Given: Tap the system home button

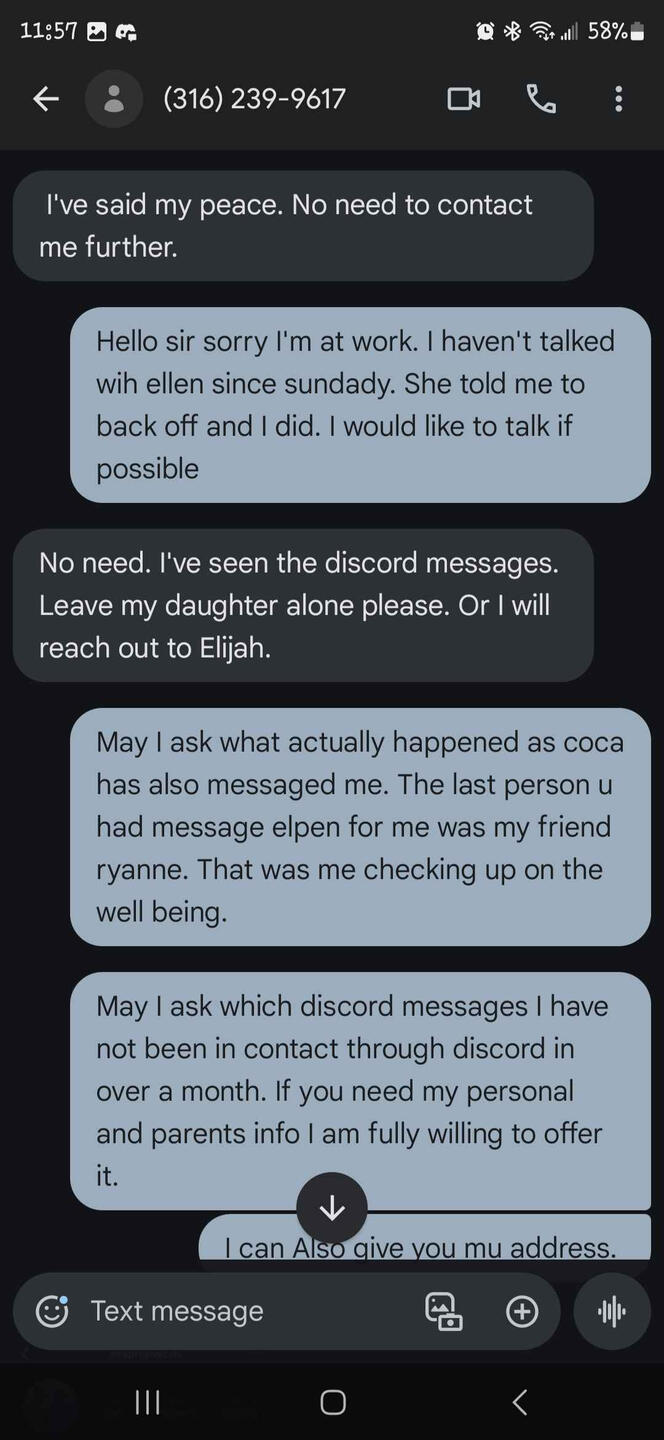Looking at the screenshot, I should click(x=333, y=1402).
